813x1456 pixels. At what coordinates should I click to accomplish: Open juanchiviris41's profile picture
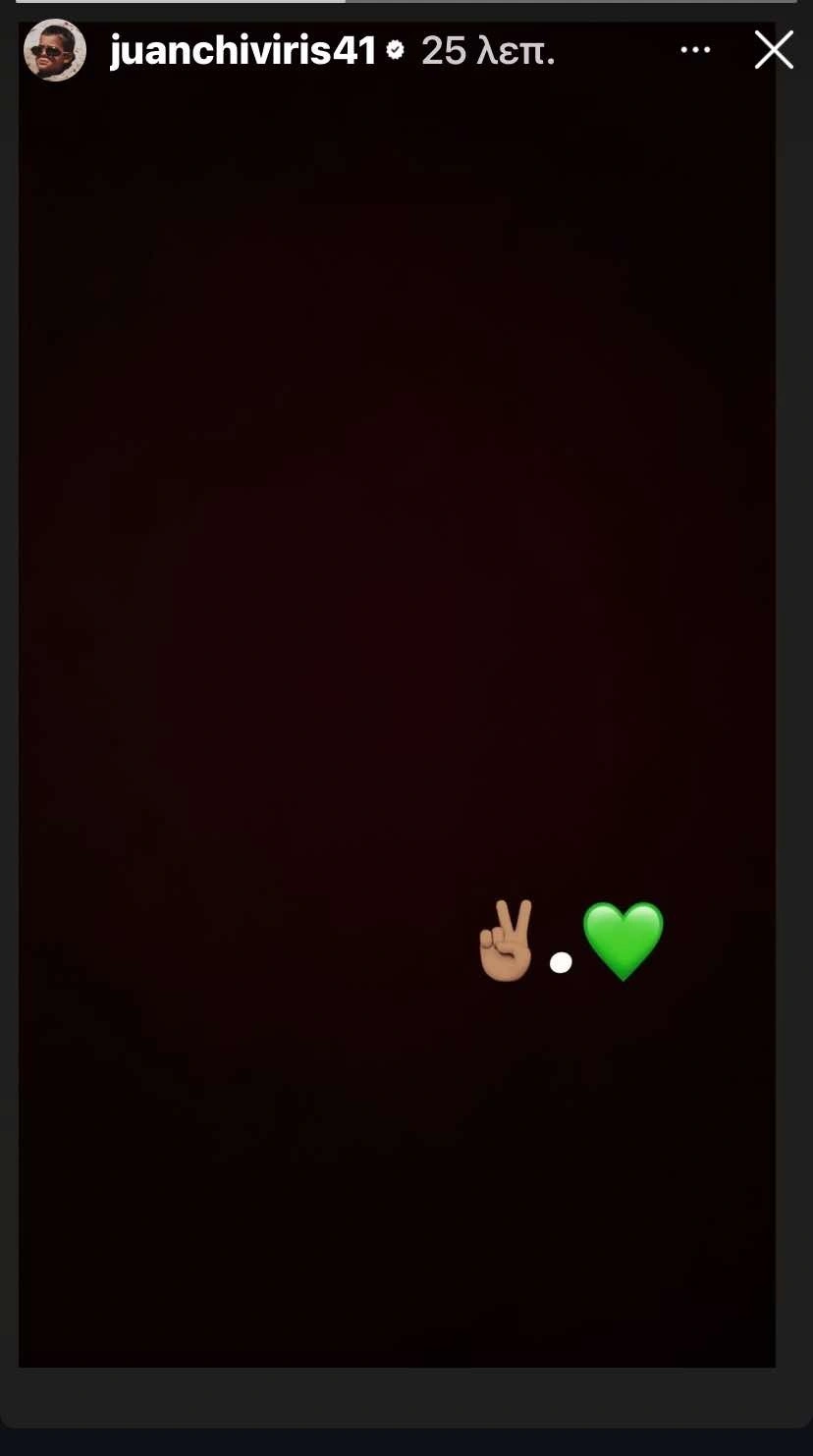[x=55, y=50]
